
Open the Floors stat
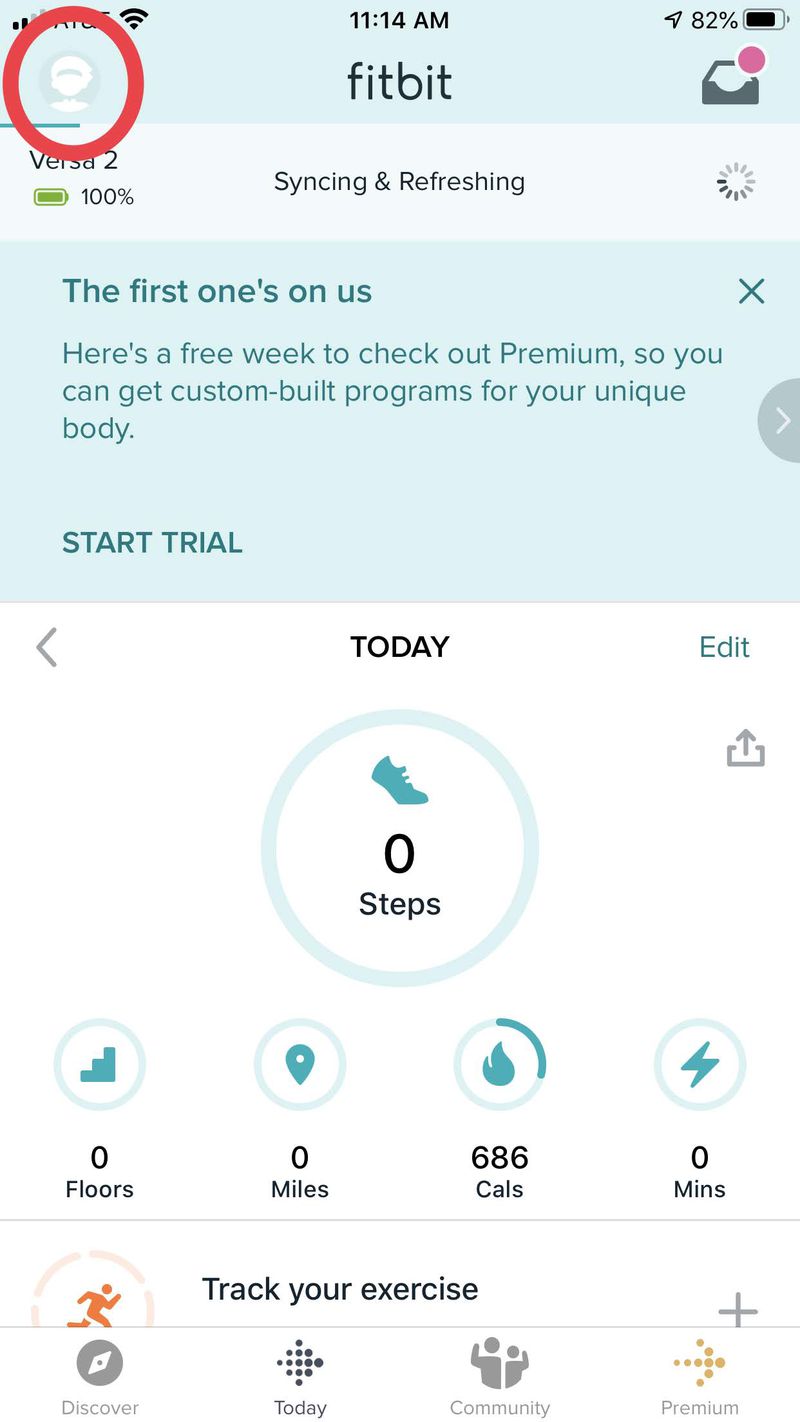[x=100, y=1066]
